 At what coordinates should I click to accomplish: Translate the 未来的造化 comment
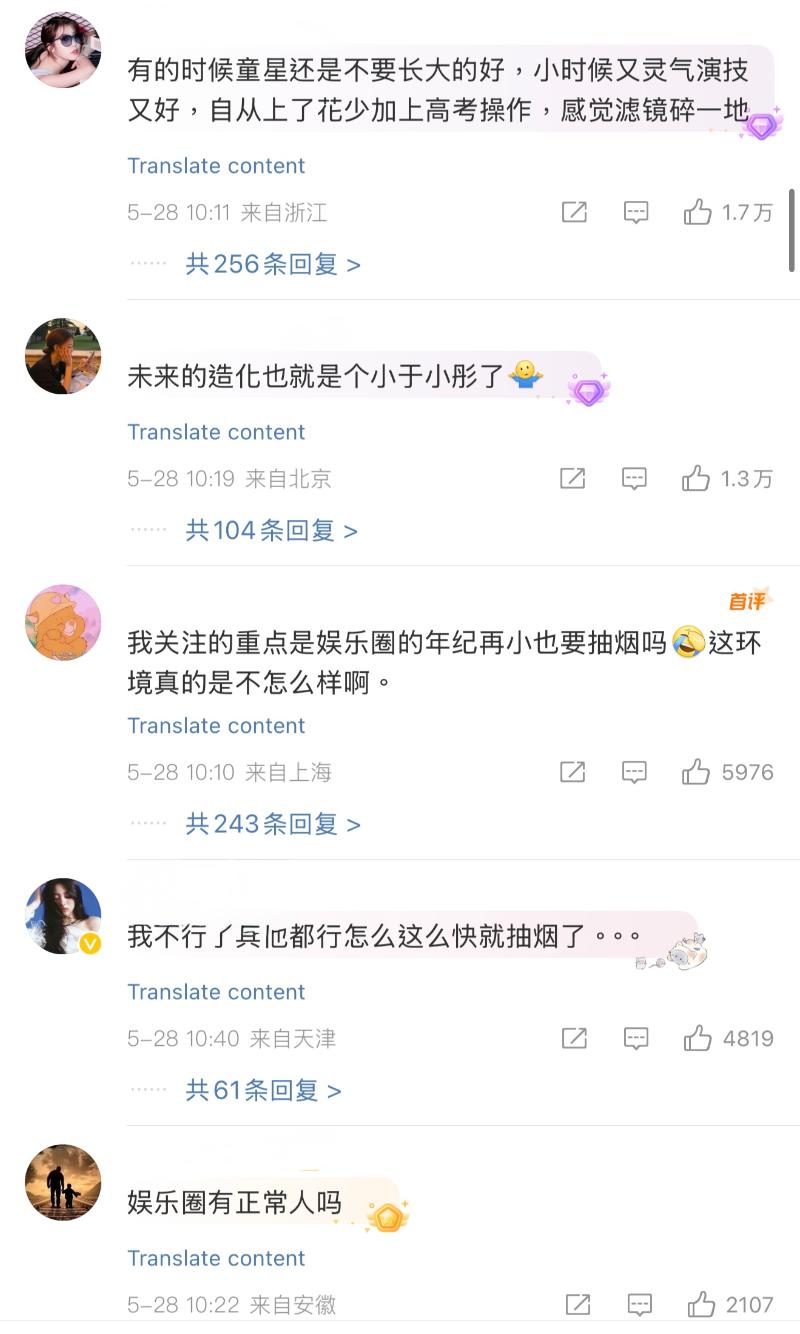(x=216, y=432)
